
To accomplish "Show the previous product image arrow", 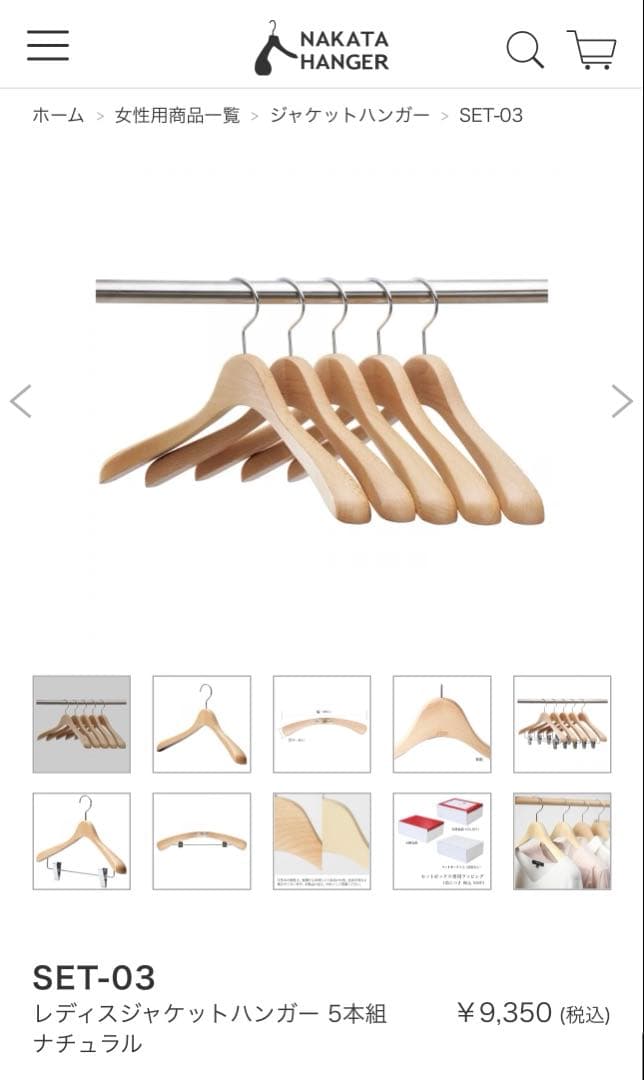I will click(x=21, y=401).
